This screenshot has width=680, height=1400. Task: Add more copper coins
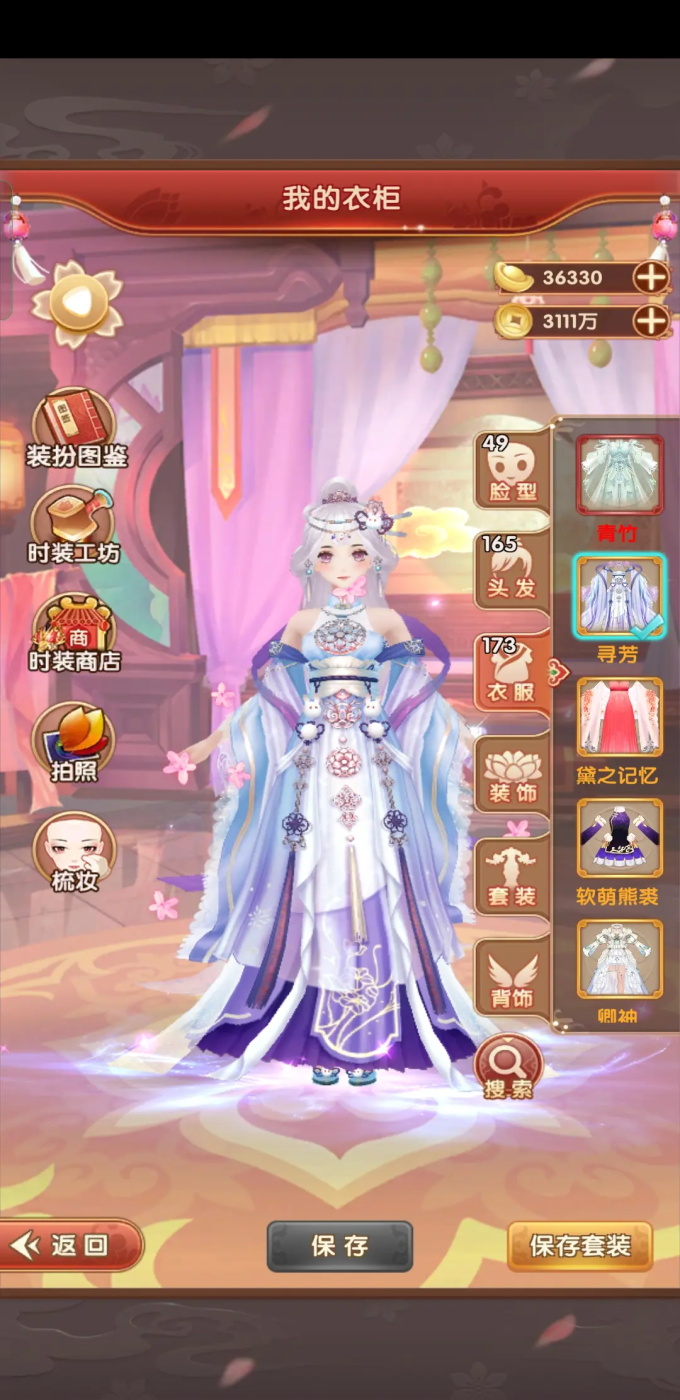651,321
